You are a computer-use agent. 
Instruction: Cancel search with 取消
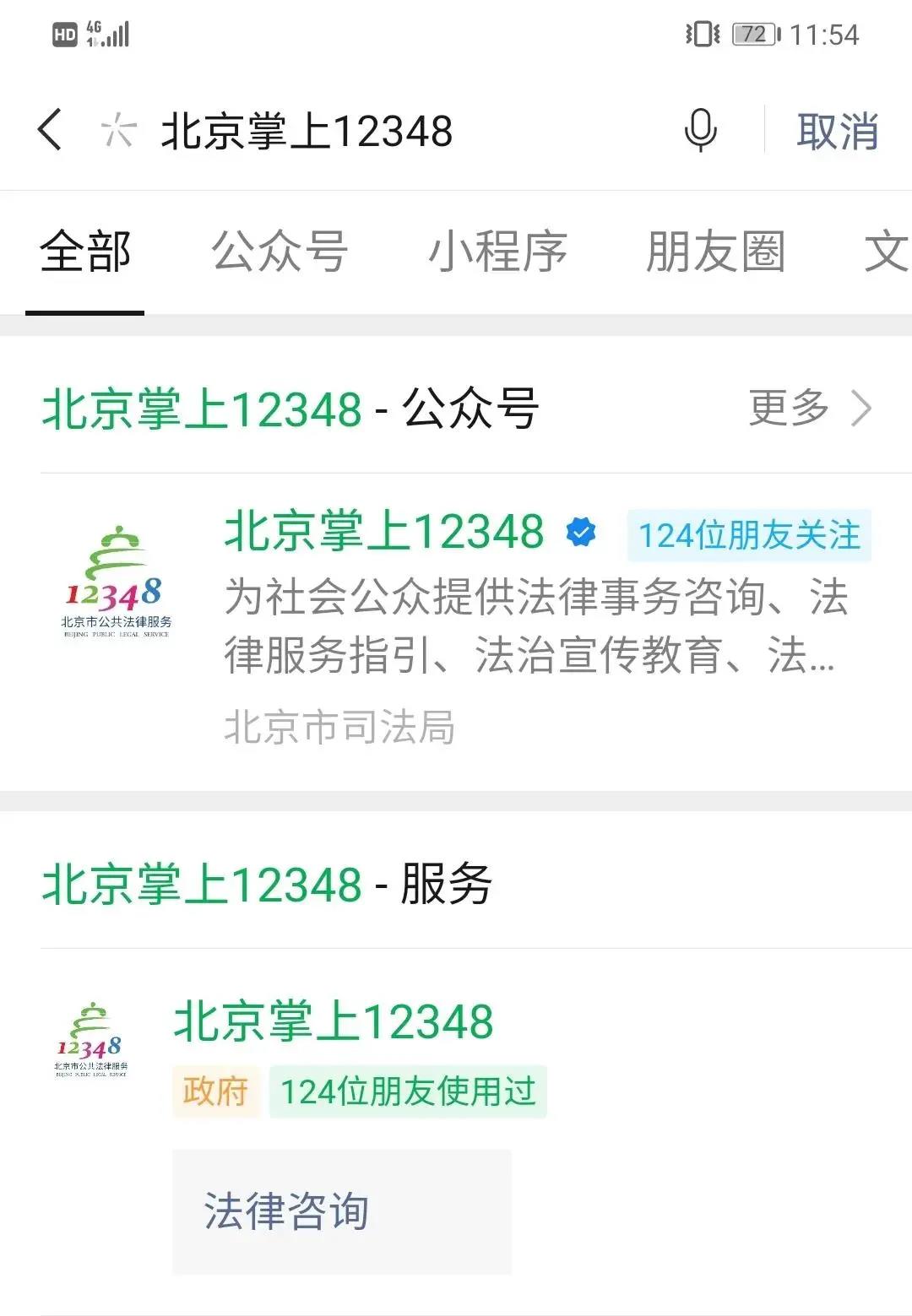pos(837,132)
